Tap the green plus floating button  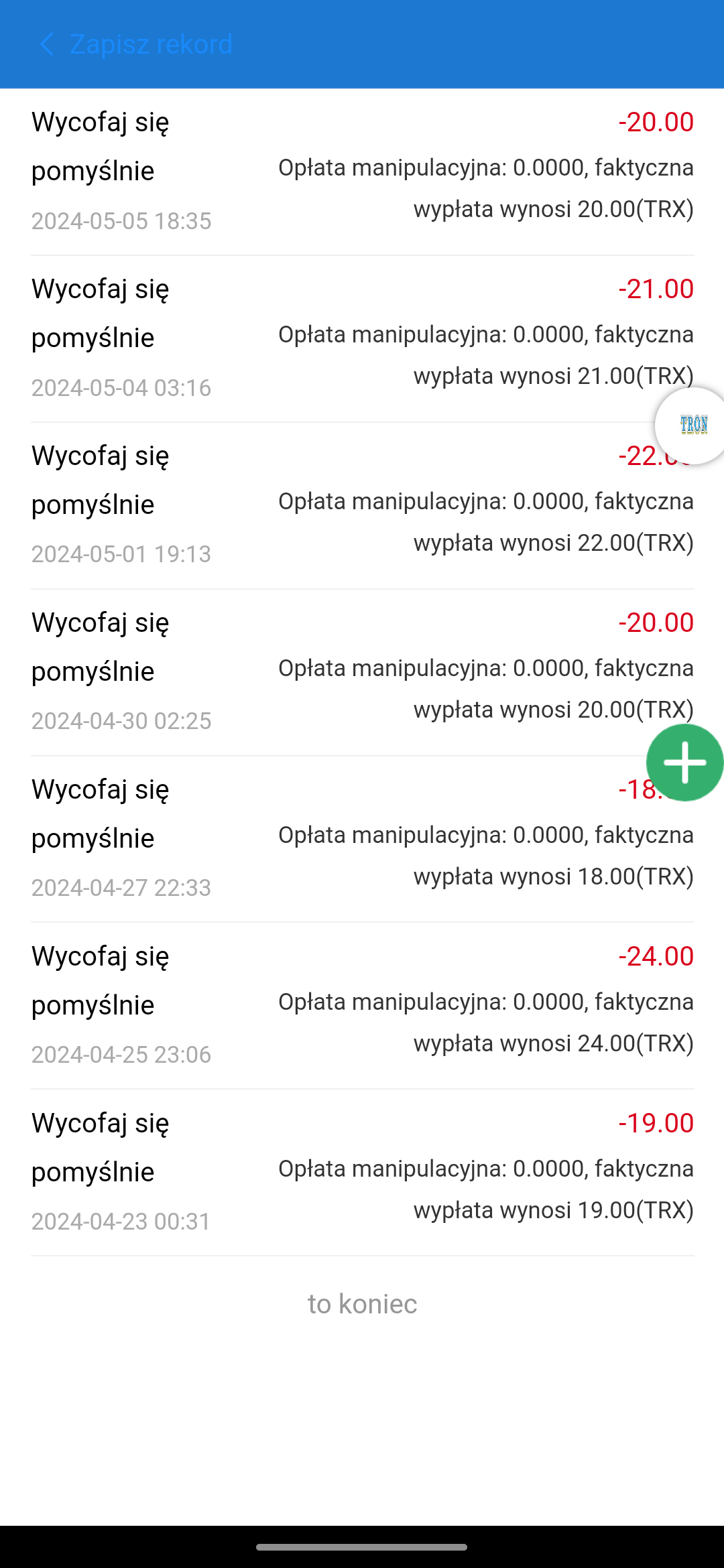pos(685,763)
